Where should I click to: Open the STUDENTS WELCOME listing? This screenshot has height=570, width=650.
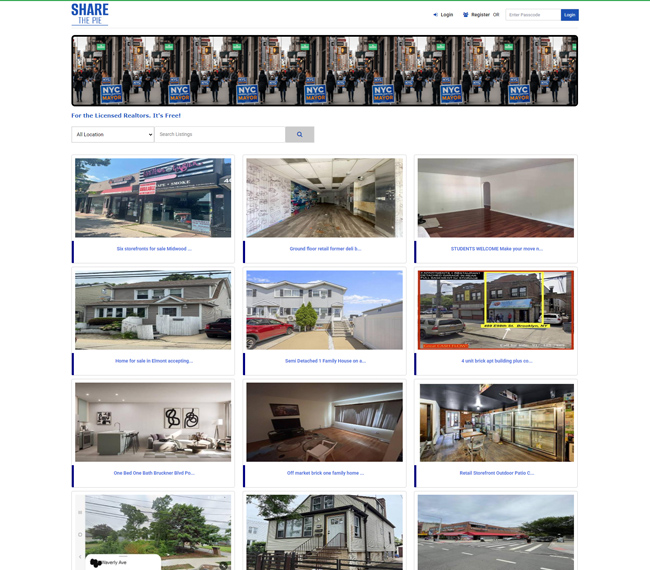coord(496,248)
